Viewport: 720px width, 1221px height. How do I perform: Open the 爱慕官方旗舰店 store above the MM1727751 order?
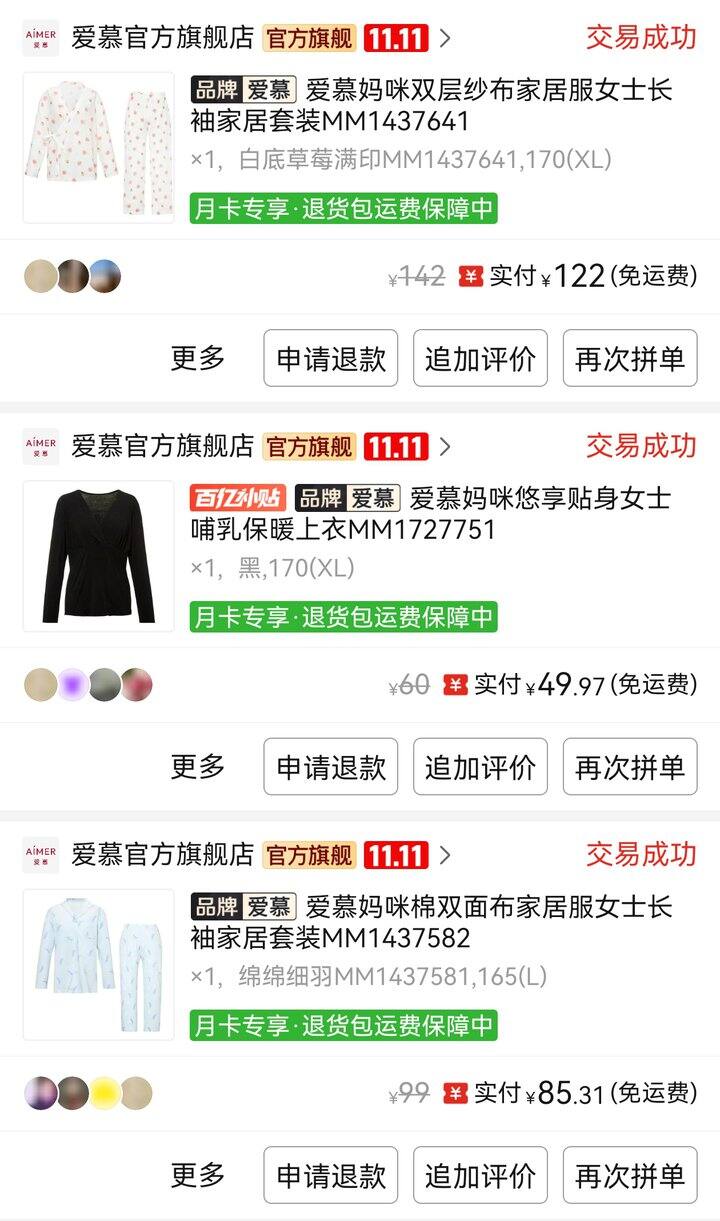(x=162, y=446)
